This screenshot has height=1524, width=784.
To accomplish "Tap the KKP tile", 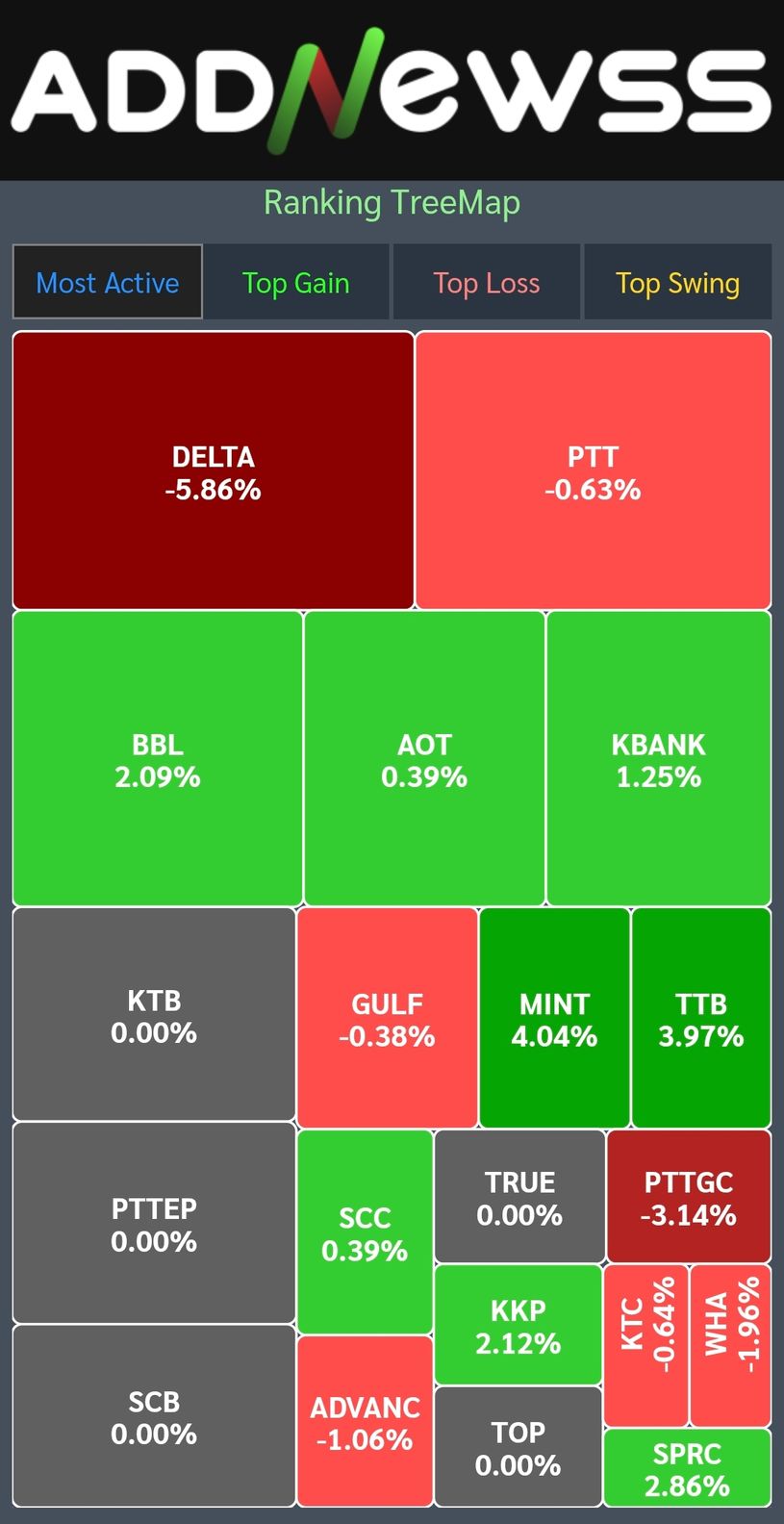I will (x=518, y=1325).
